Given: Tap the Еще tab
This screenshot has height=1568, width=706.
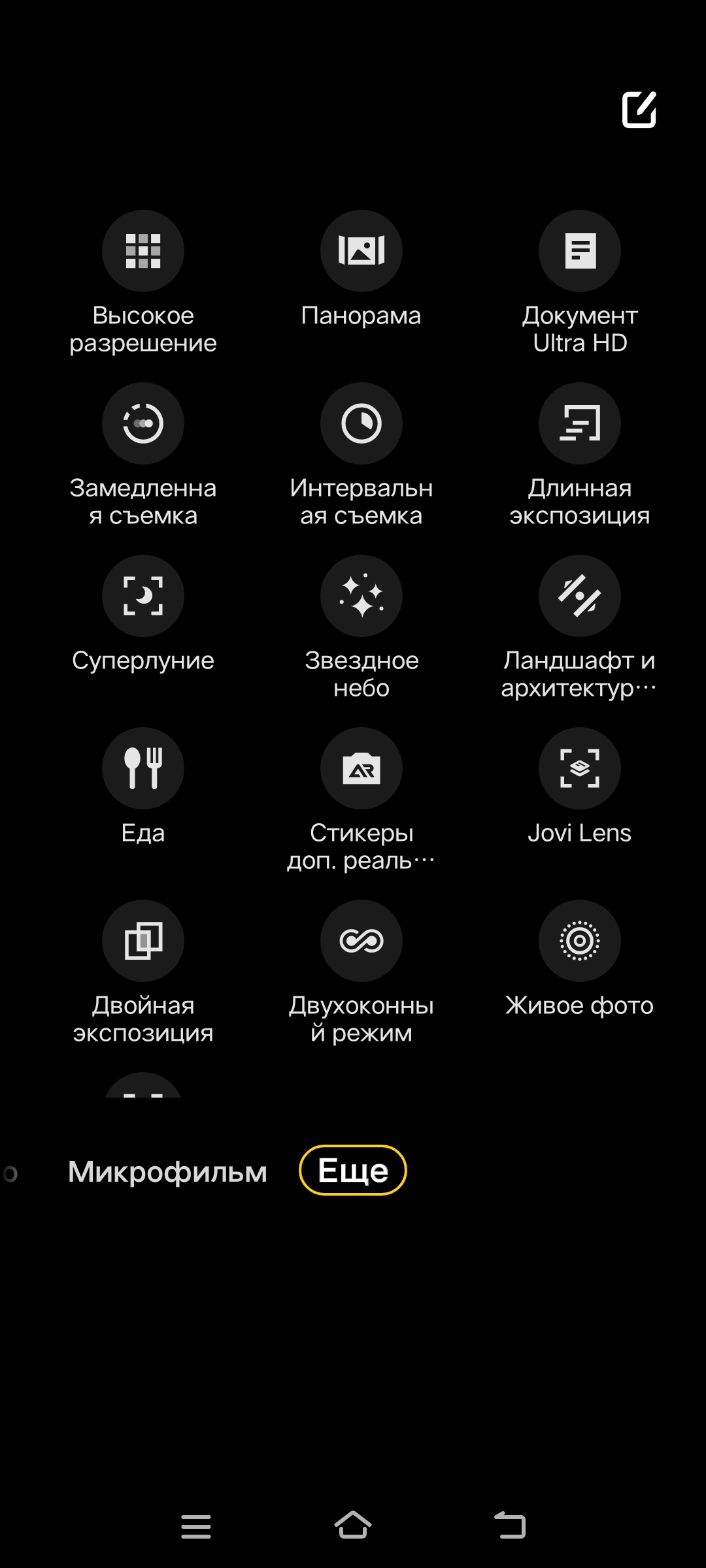Looking at the screenshot, I should (x=353, y=1170).
